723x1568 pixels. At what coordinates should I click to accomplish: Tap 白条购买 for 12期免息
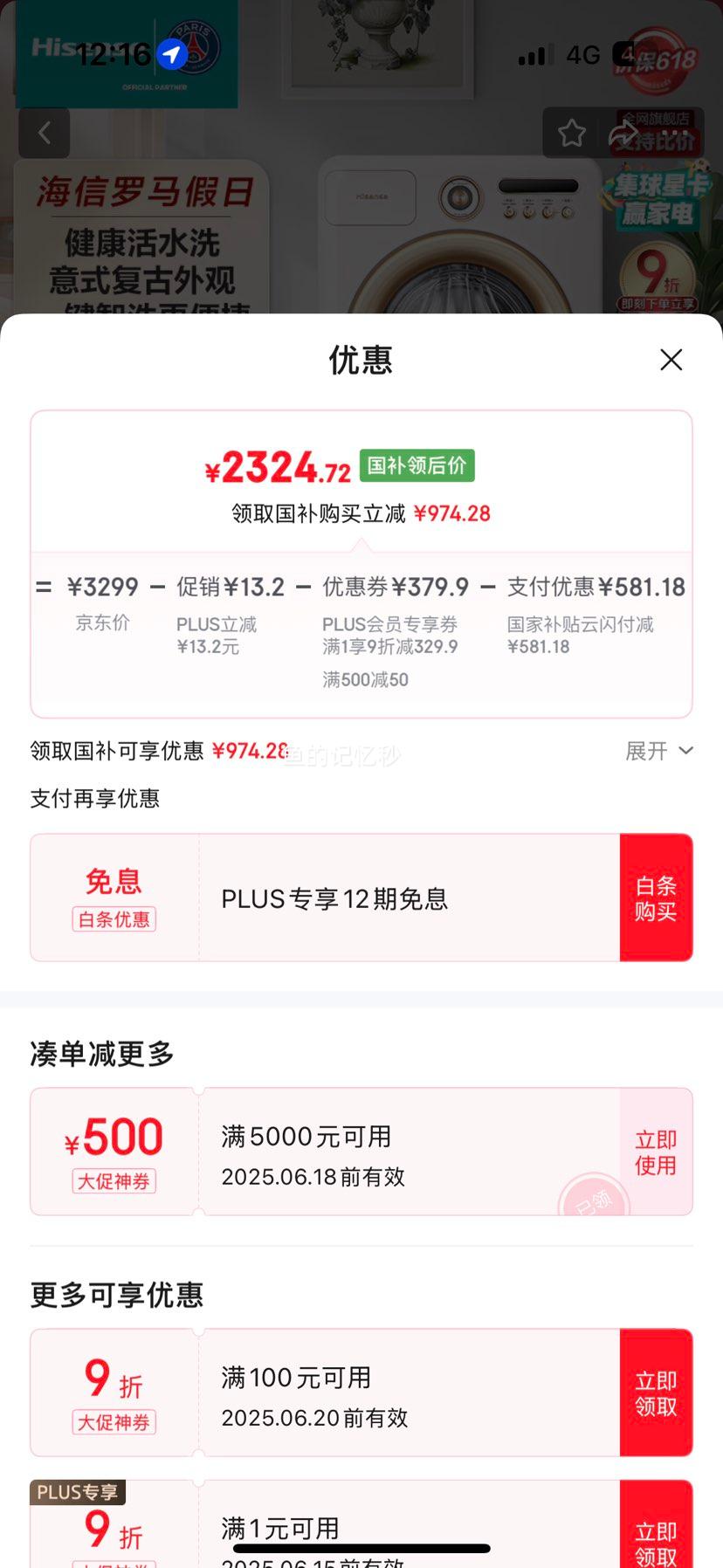656,898
